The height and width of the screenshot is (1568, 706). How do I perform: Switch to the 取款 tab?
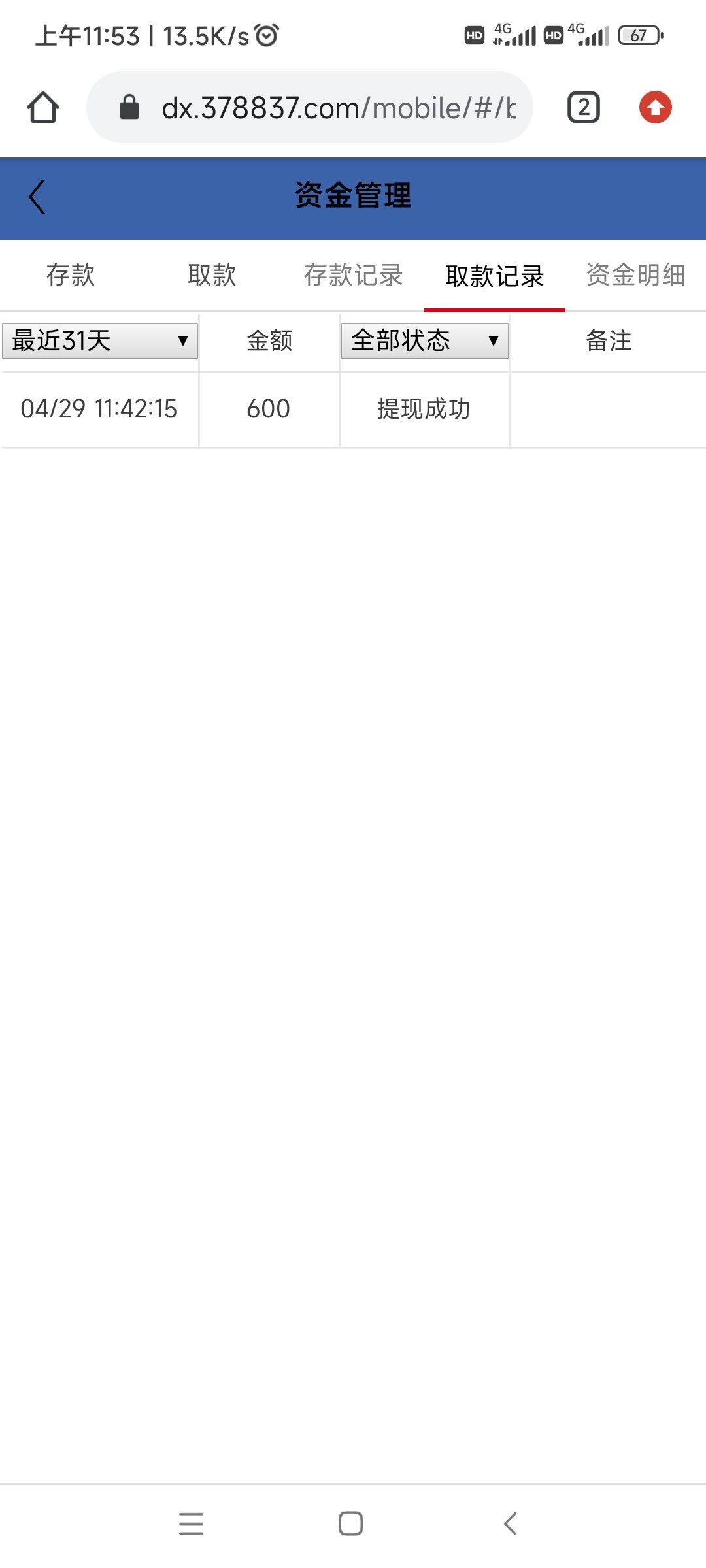[212, 275]
